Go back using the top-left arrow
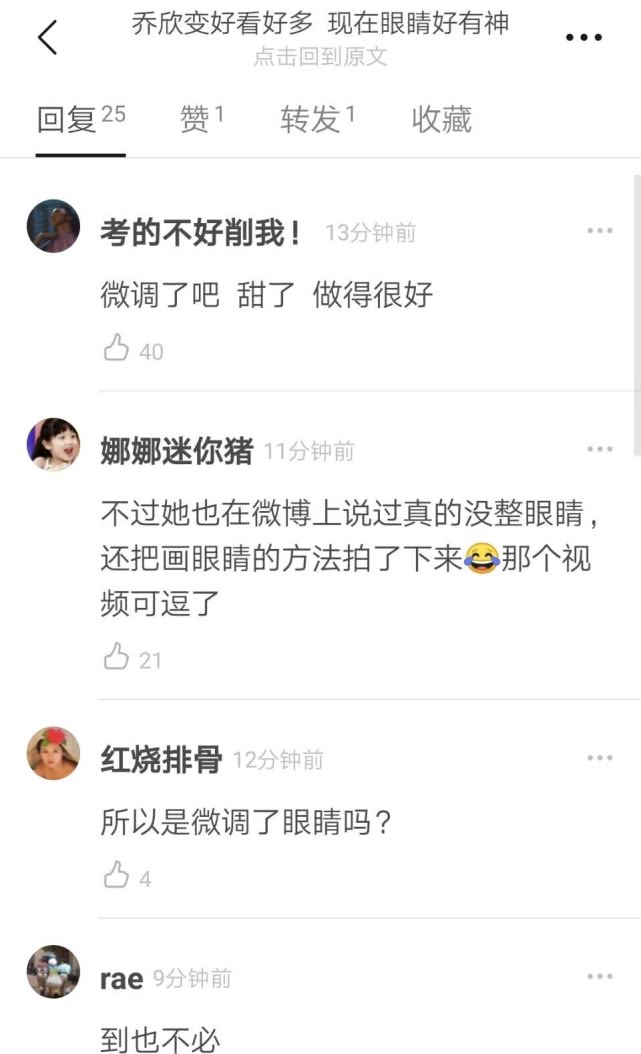Image resolution: width=641 pixels, height=1054 pixels. 47,38
